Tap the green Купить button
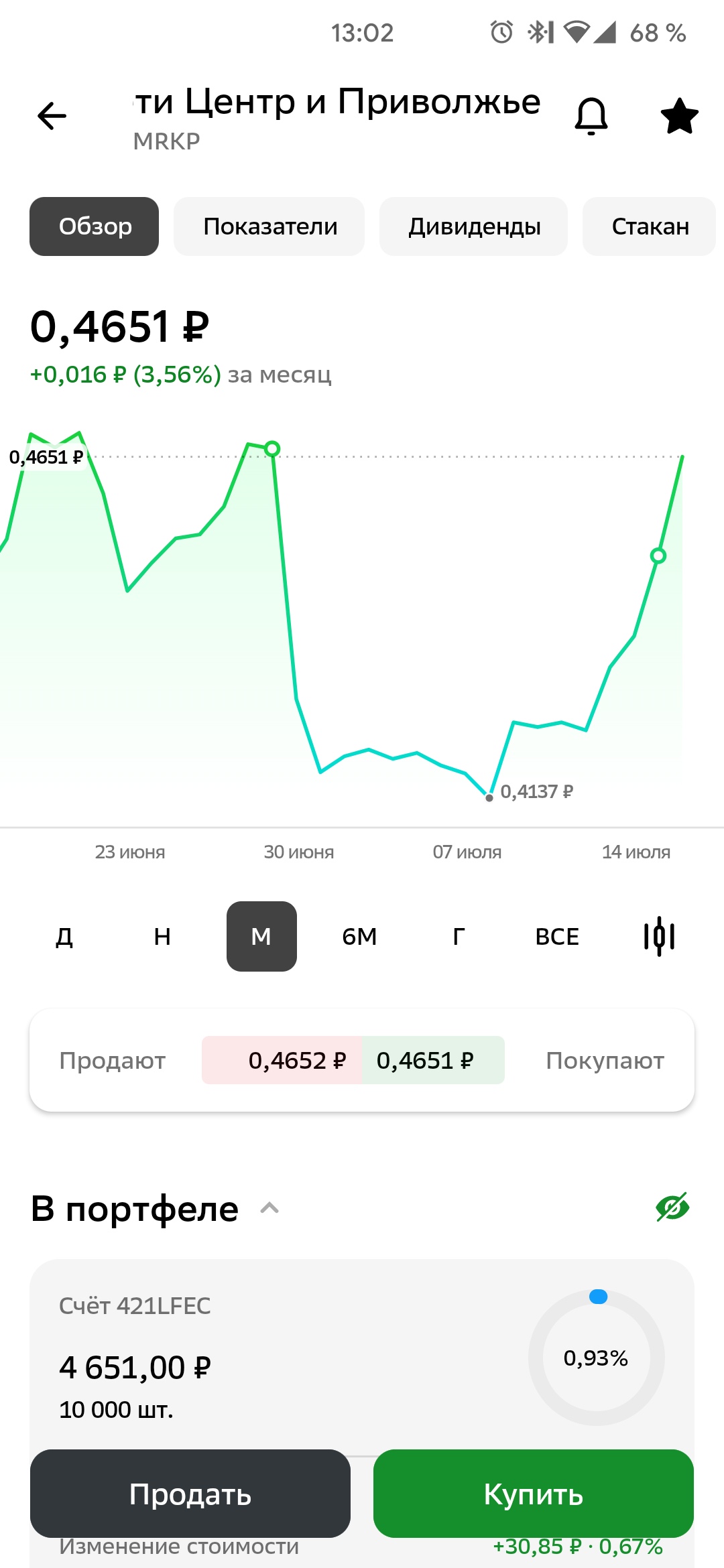 pyautogui.click(x=534, y=1494)
